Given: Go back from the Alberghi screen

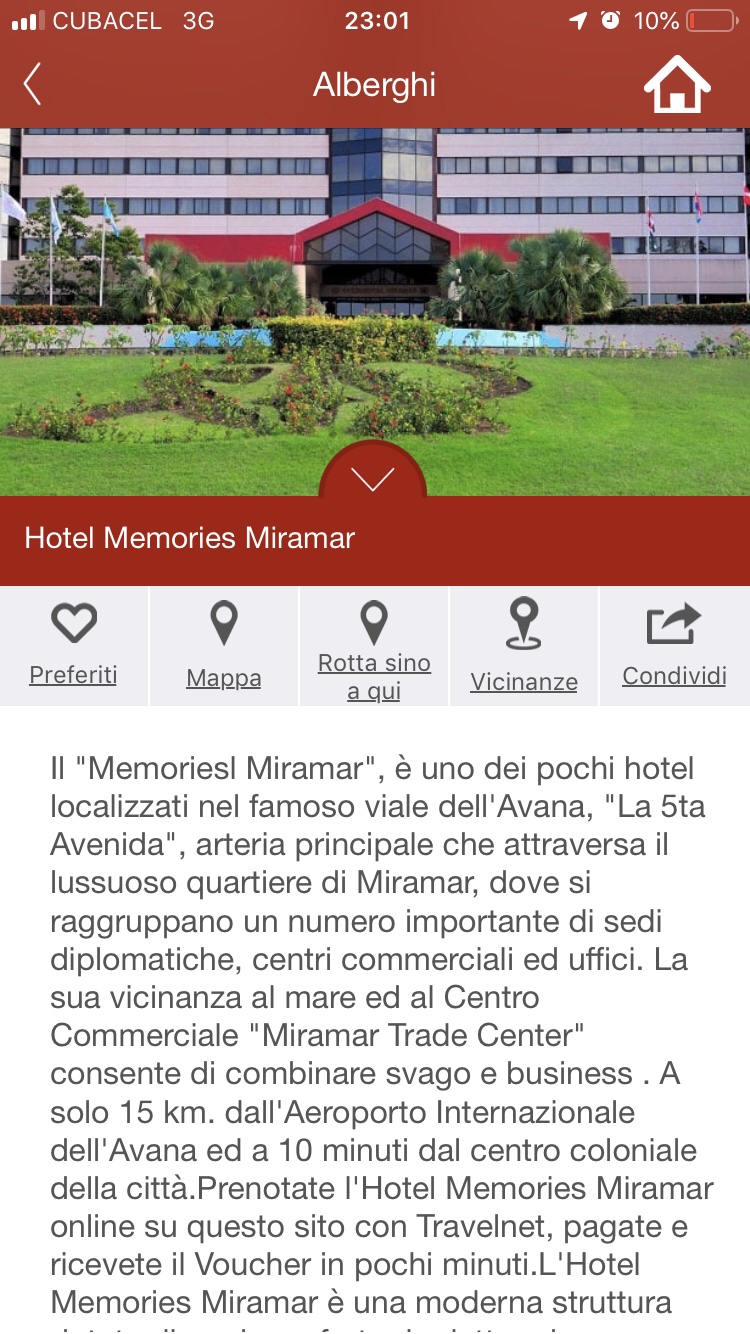Looking at the screenshot, I should click(x=33, y=85).
